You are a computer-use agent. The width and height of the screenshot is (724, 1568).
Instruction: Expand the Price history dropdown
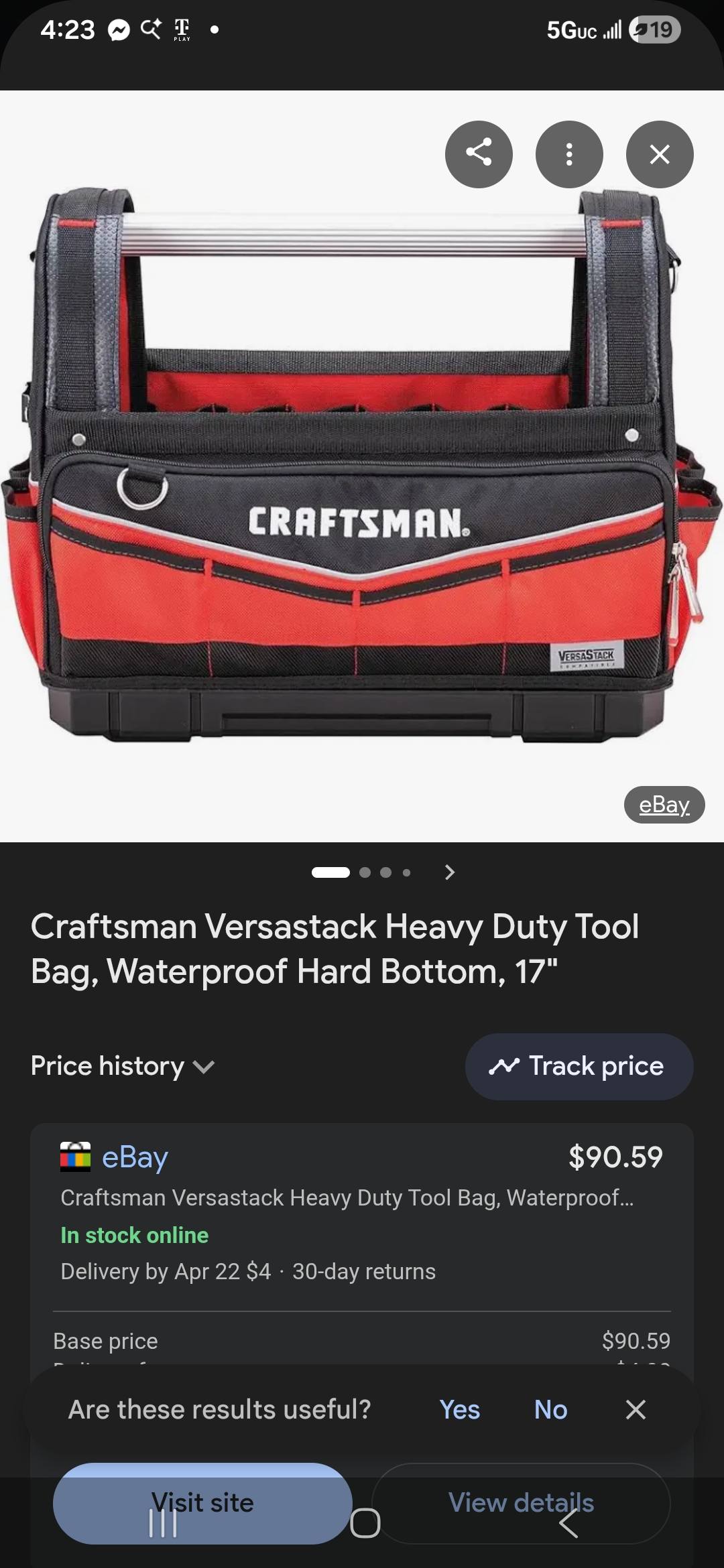click(123, 1066)
